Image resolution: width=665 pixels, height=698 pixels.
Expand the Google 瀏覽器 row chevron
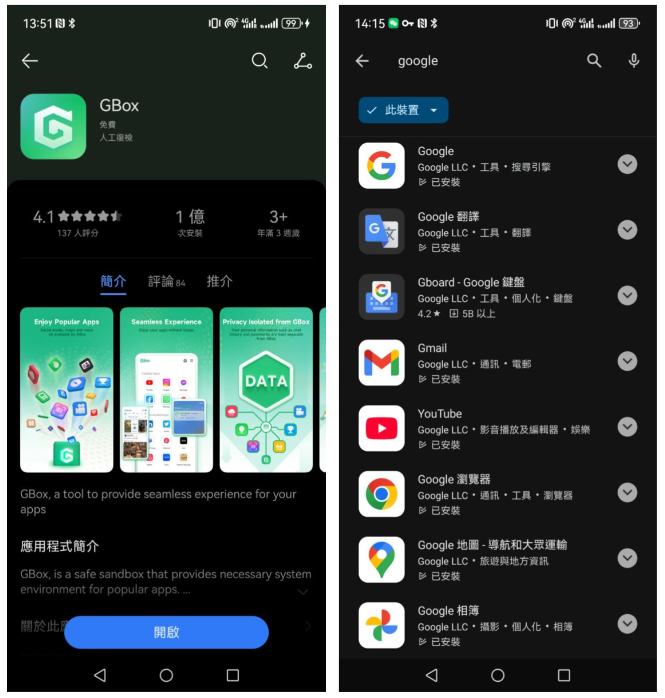point(627,492)
